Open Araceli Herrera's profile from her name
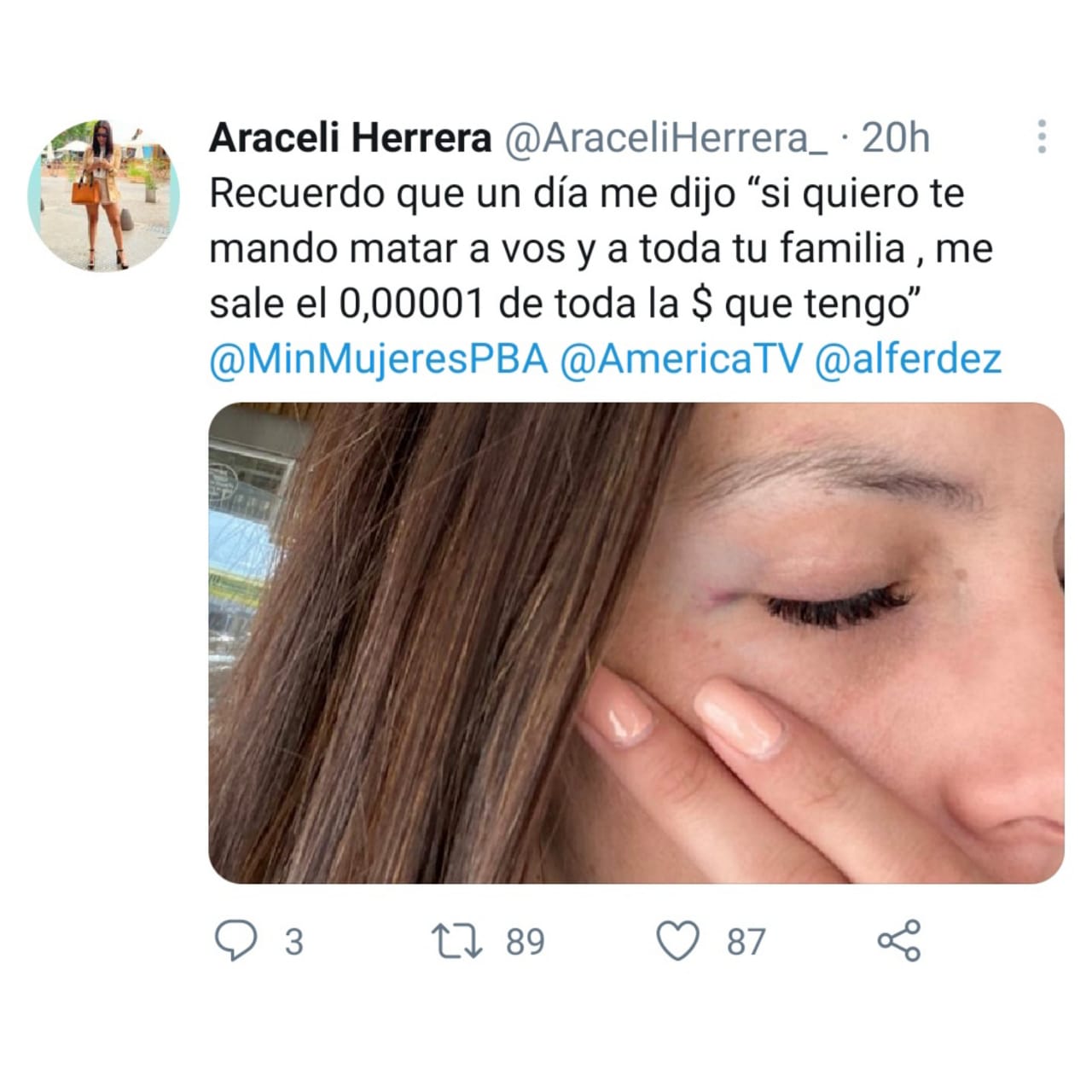 coord(350,137)
